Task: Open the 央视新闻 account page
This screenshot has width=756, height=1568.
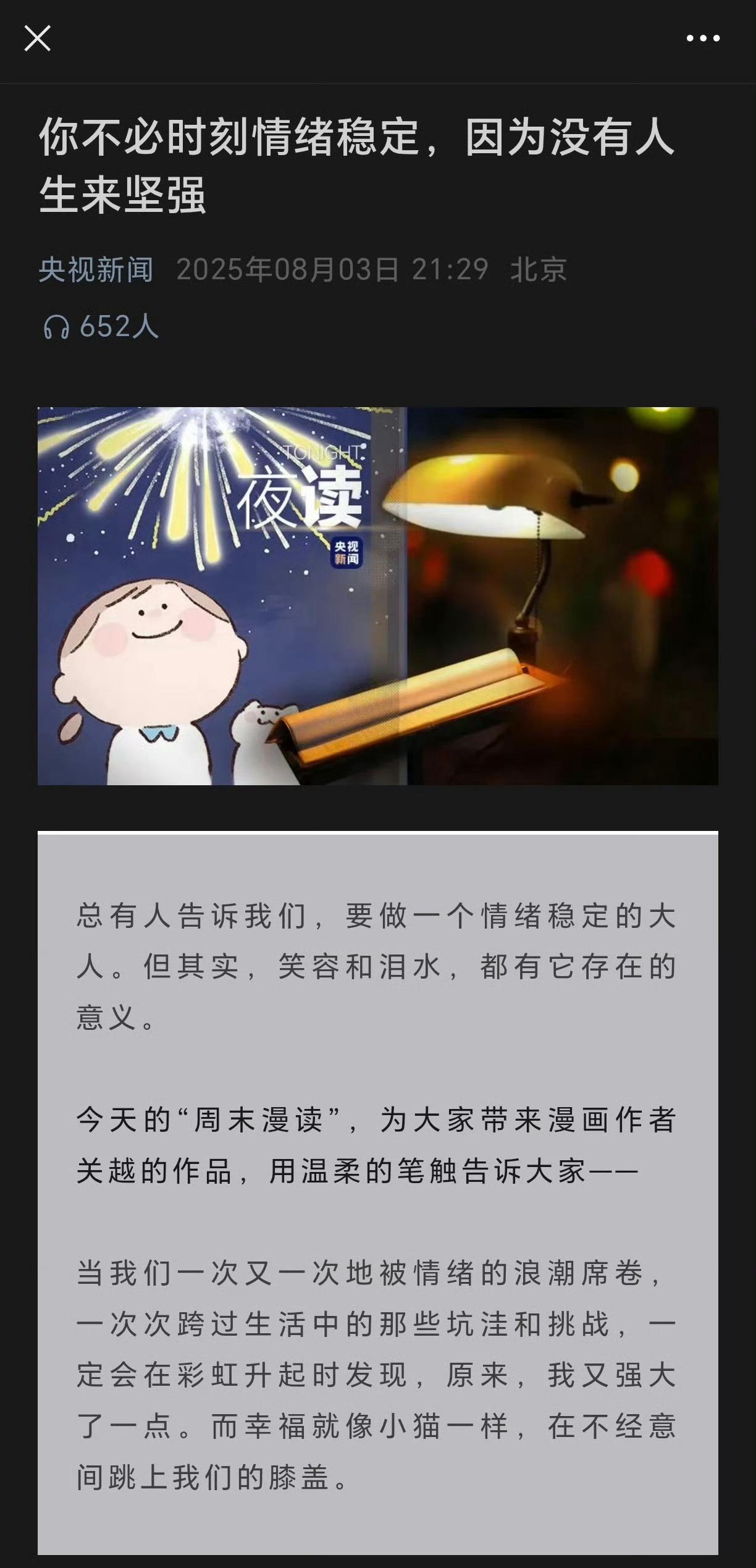Action: point(96,270)
